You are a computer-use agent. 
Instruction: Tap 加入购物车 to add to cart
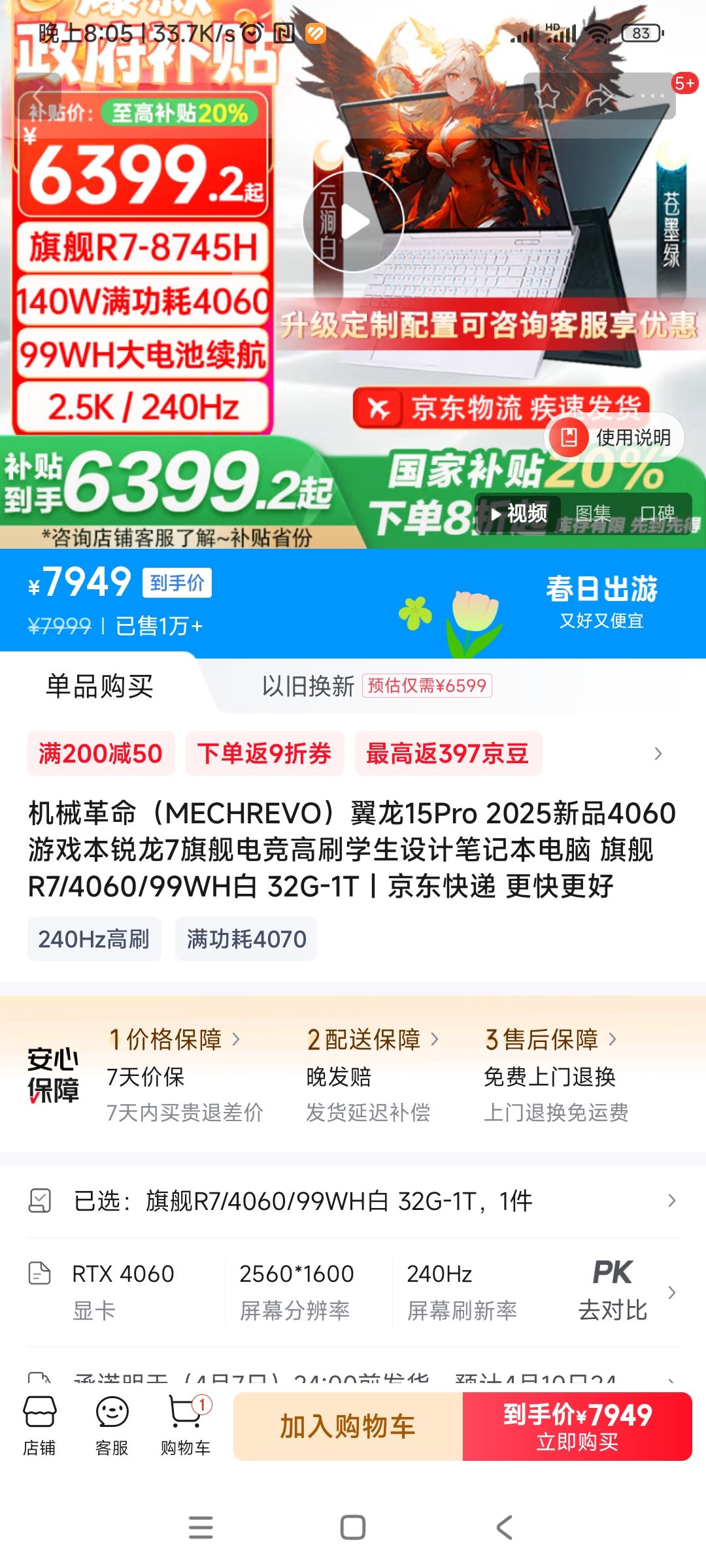tap(351, 1426)
